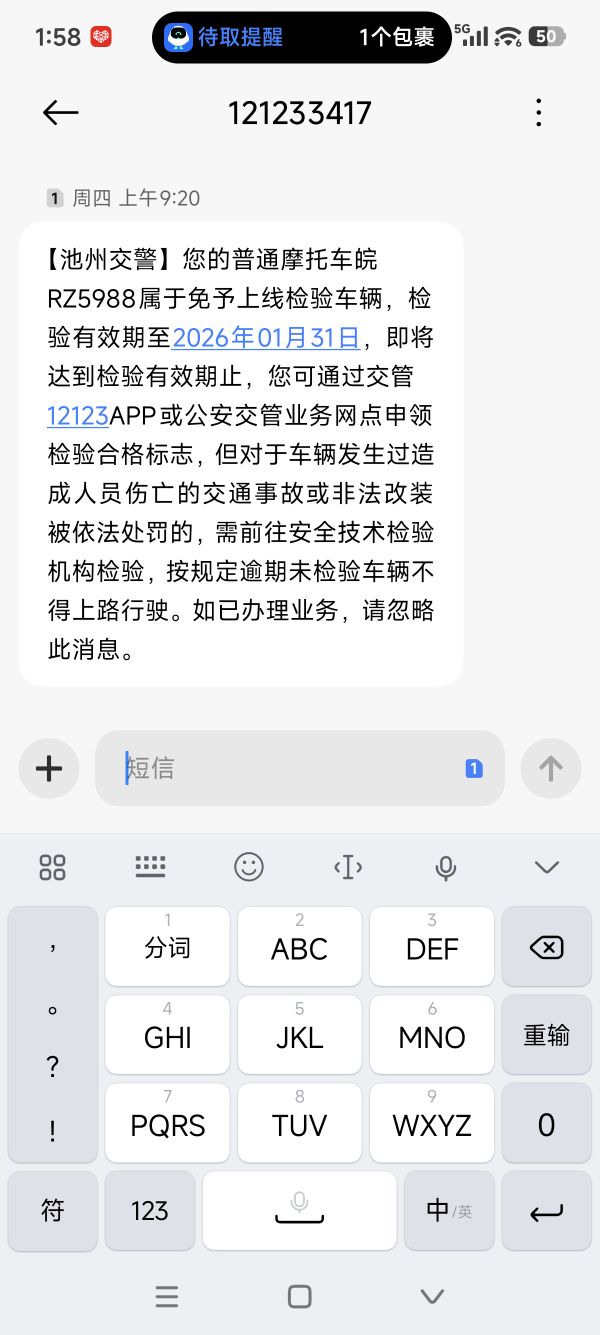This screenshot has width=600, height=1335.
Task: Activate the cursor movement tool
Action: click(348, 867)
